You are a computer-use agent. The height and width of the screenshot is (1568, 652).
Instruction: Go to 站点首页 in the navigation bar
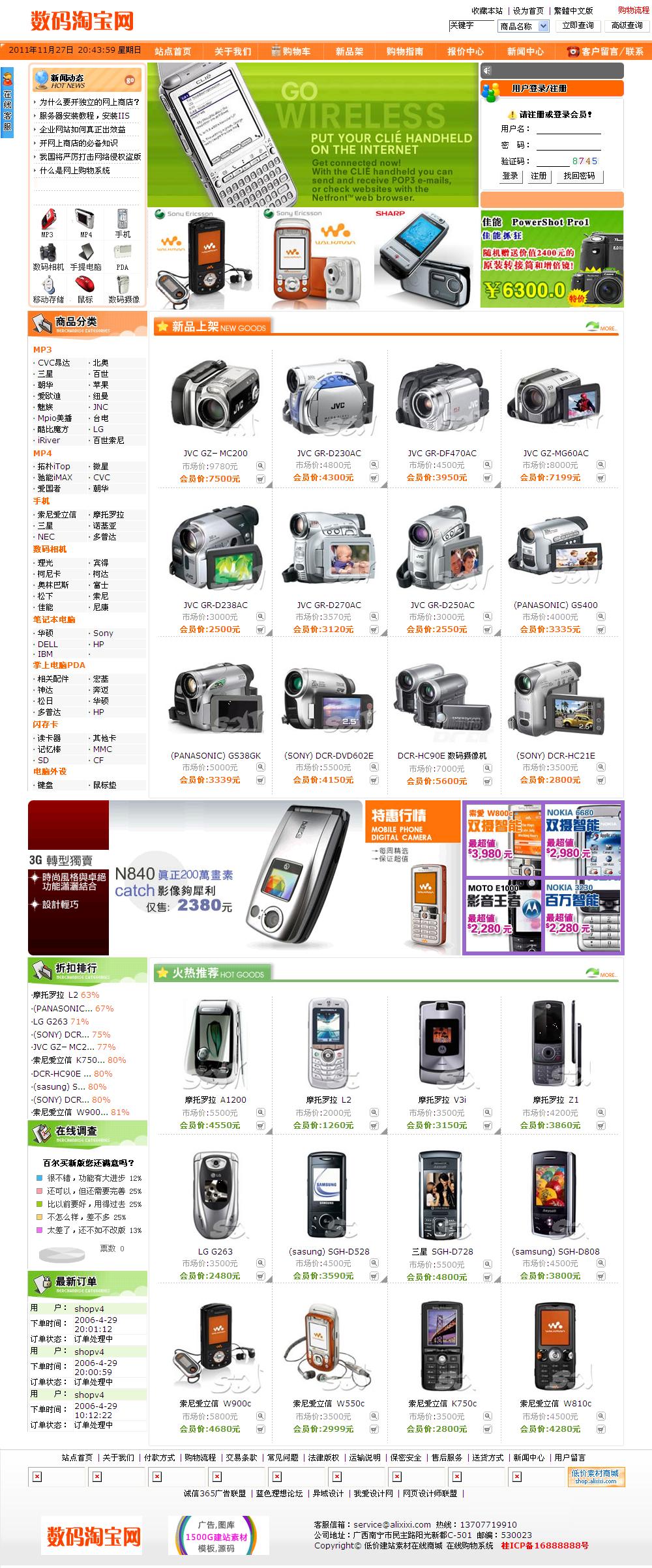click(173, 51)
